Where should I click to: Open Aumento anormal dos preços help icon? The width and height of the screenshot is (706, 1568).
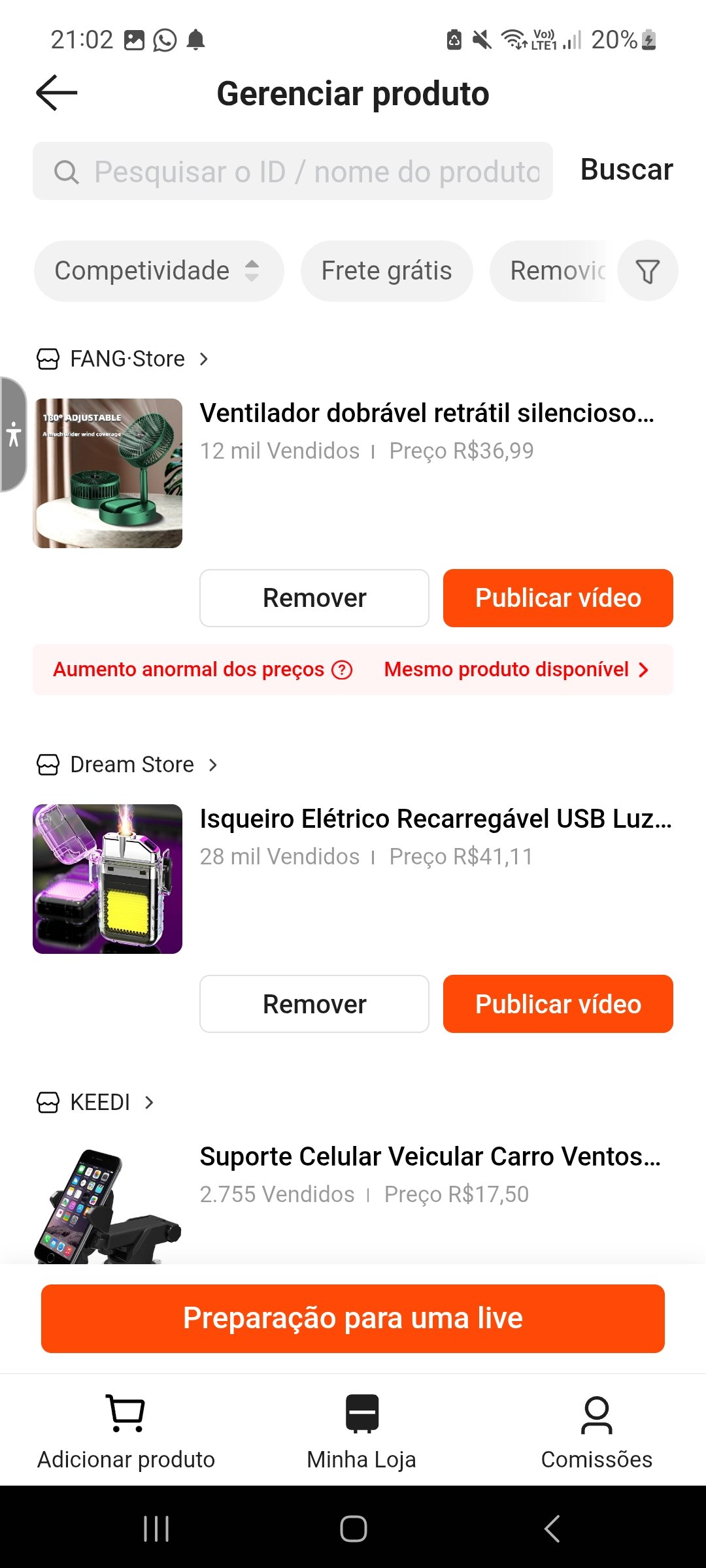342,670
